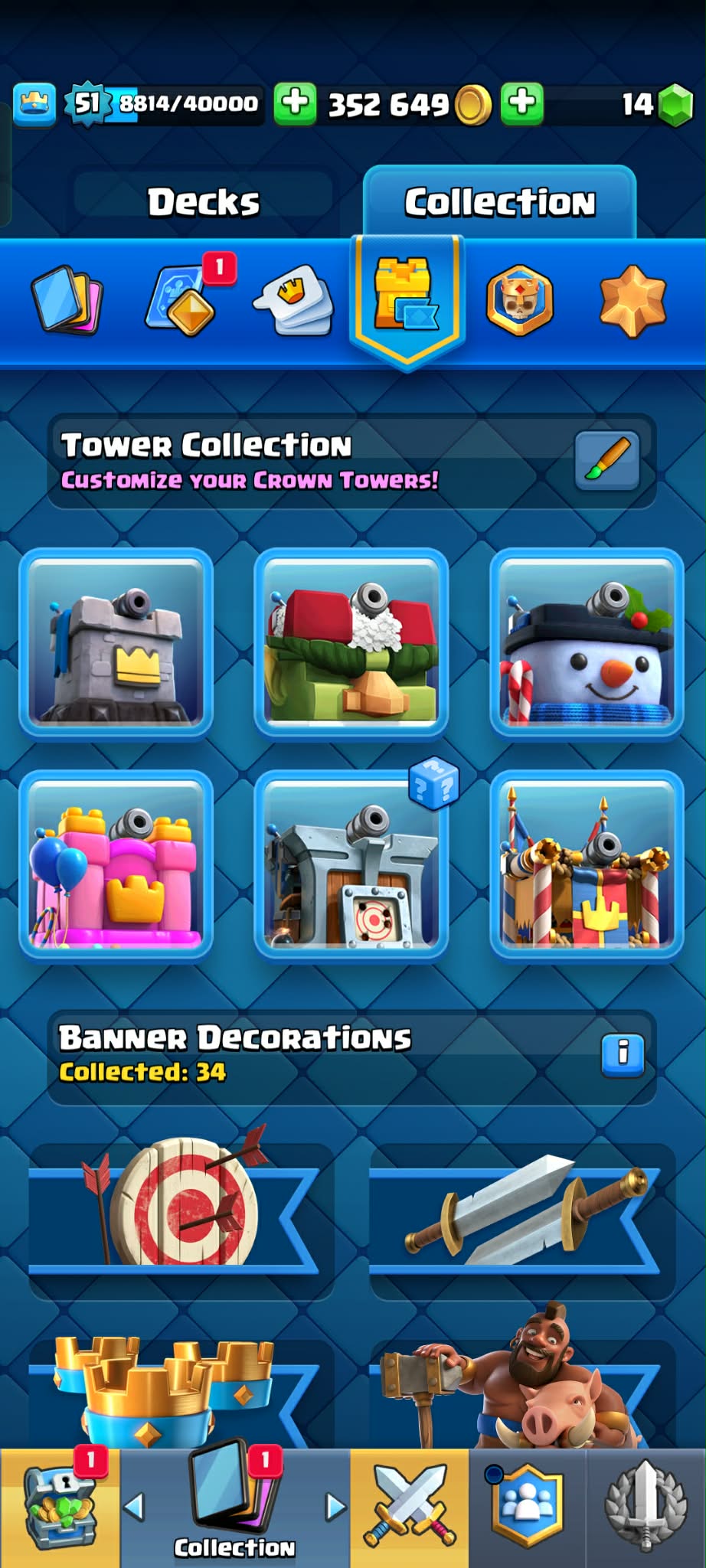This screenshot has height=1568, width=706.
Task: Add more gold with the plus button
Action: point(522,103)
